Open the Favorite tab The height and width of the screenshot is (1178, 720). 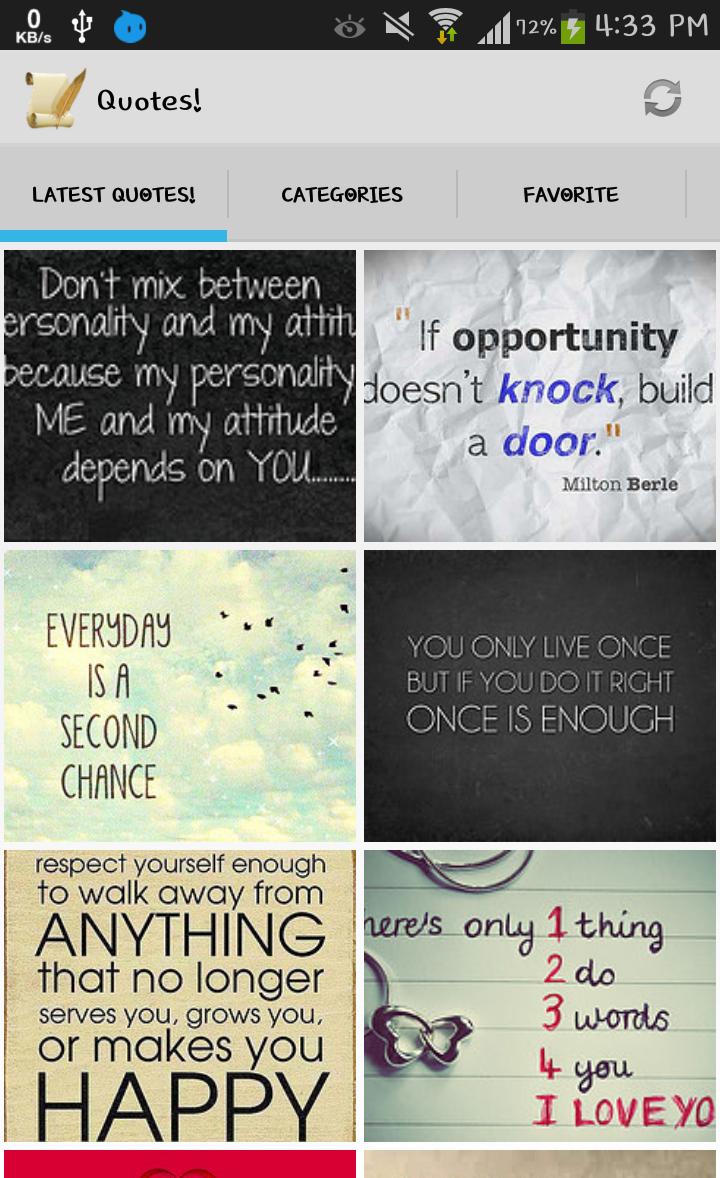click(x=570, y=194)
